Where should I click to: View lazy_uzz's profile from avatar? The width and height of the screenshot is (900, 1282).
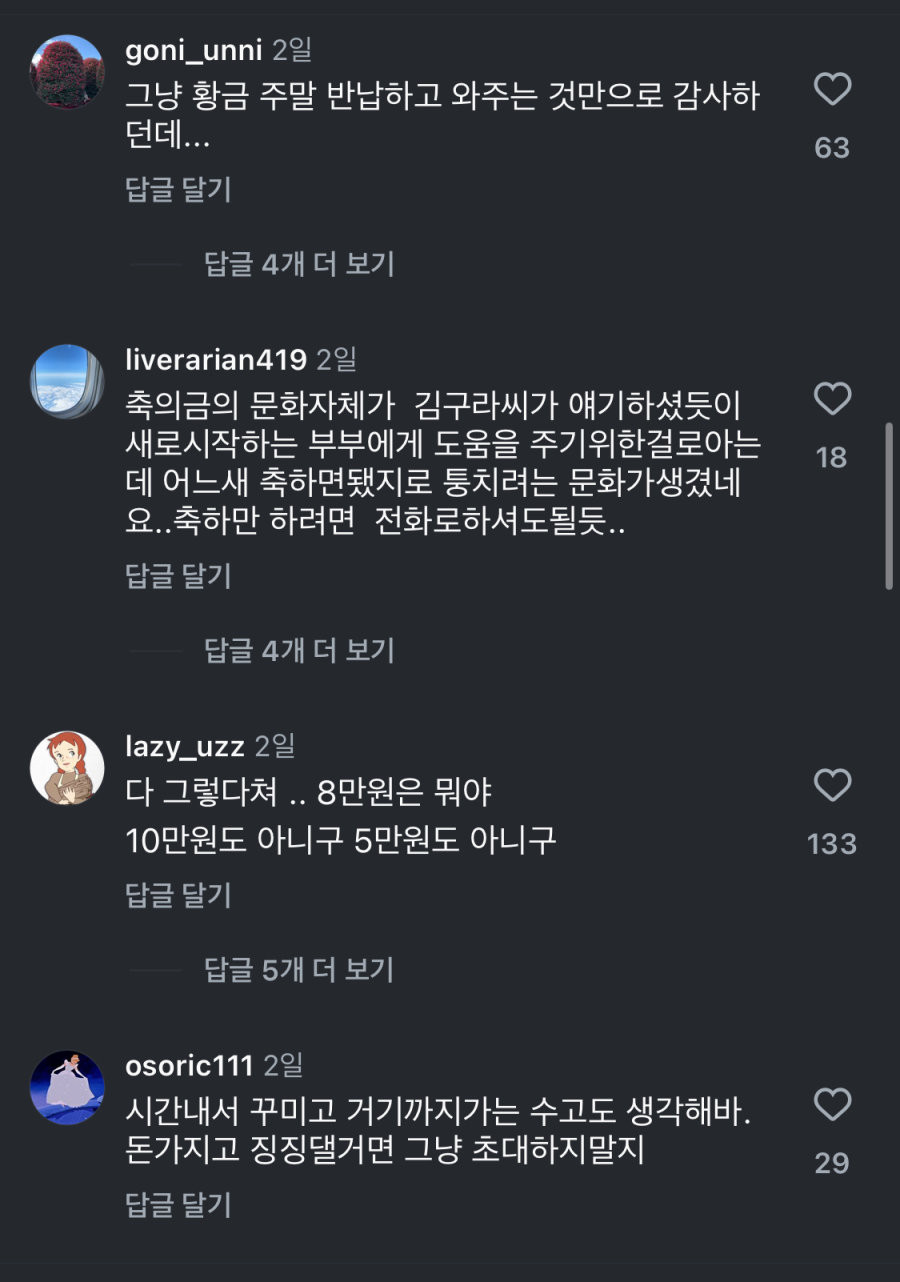(67, 768)
